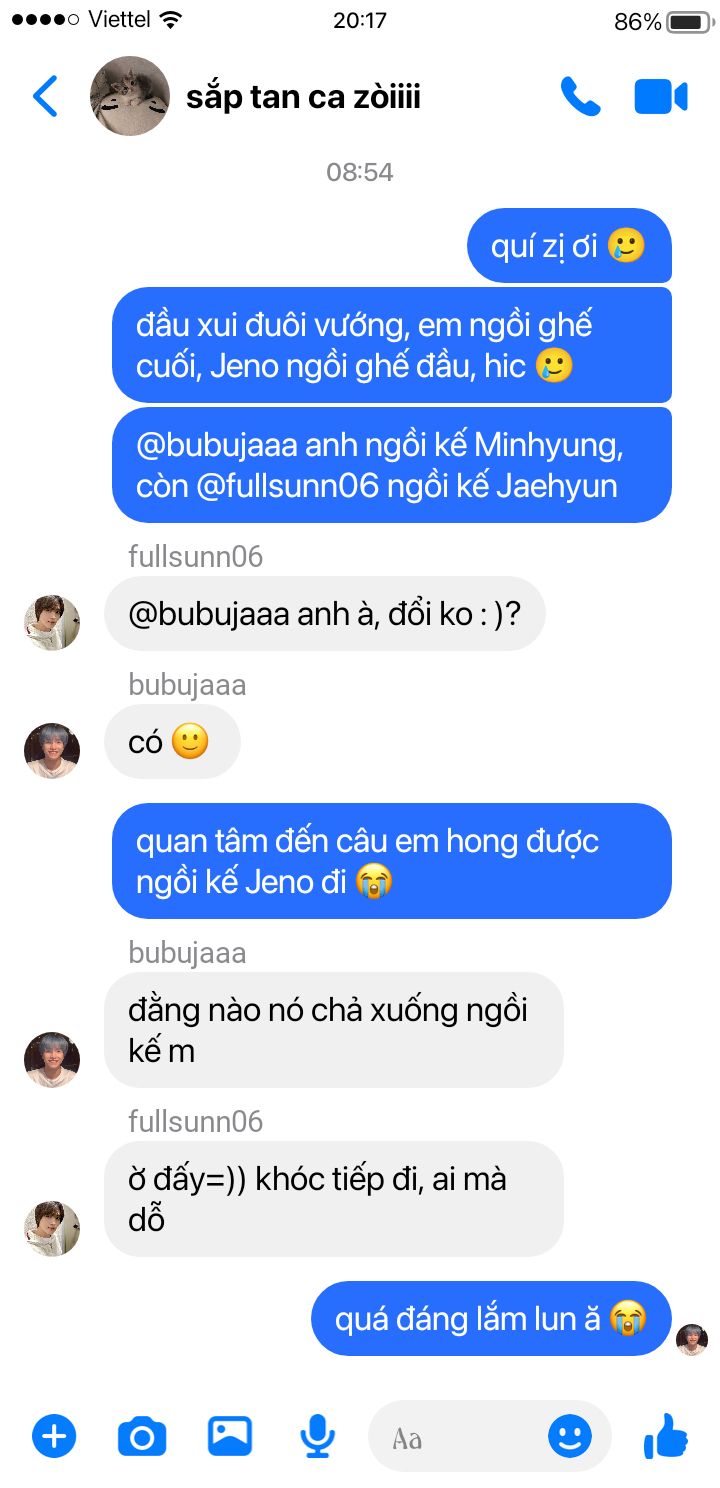This screenshot has width=720, height=1488.
Task: Tap fullsunn06's avatar next to "khóc tiếp đi"
Action: (x=52, y=1228)
